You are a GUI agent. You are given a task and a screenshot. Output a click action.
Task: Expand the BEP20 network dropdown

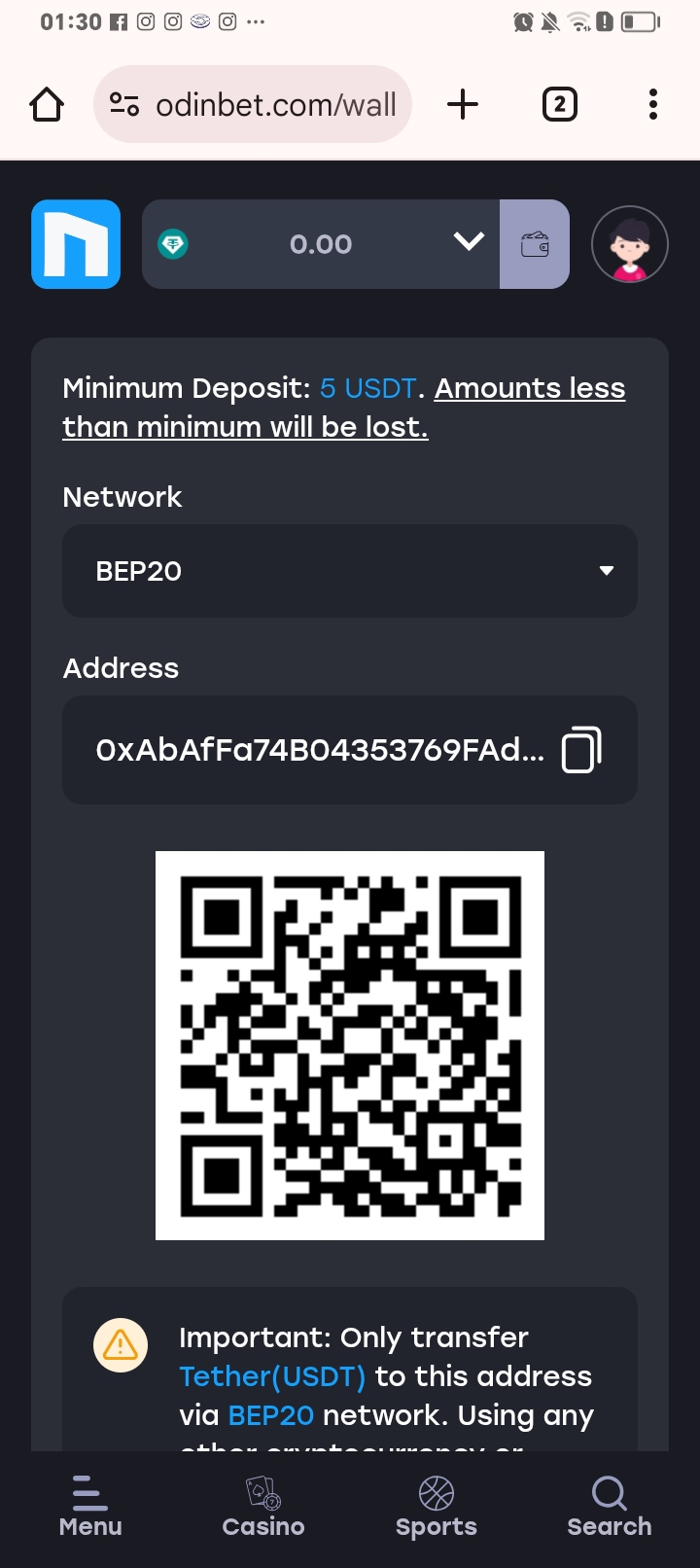350,571
